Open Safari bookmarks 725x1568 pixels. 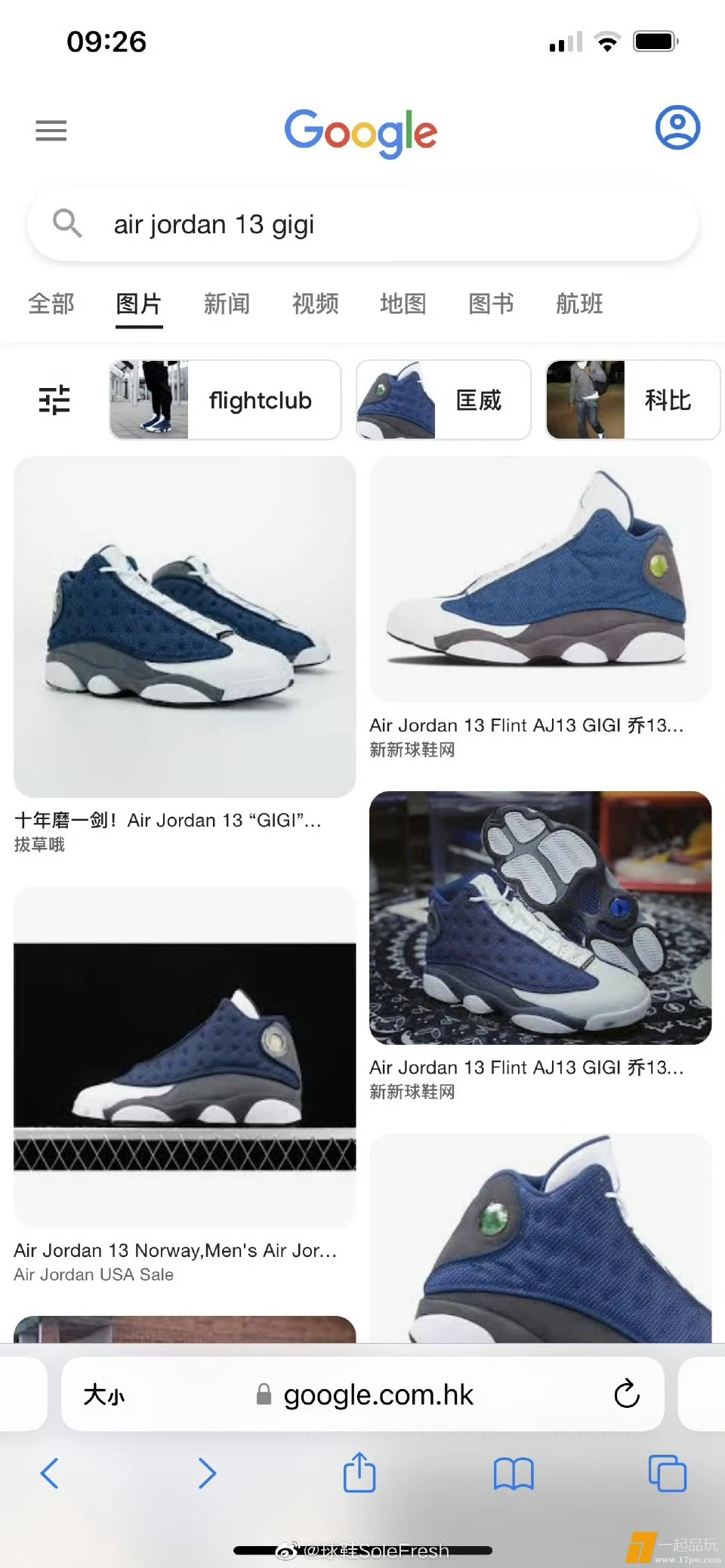click(514, 1473)
